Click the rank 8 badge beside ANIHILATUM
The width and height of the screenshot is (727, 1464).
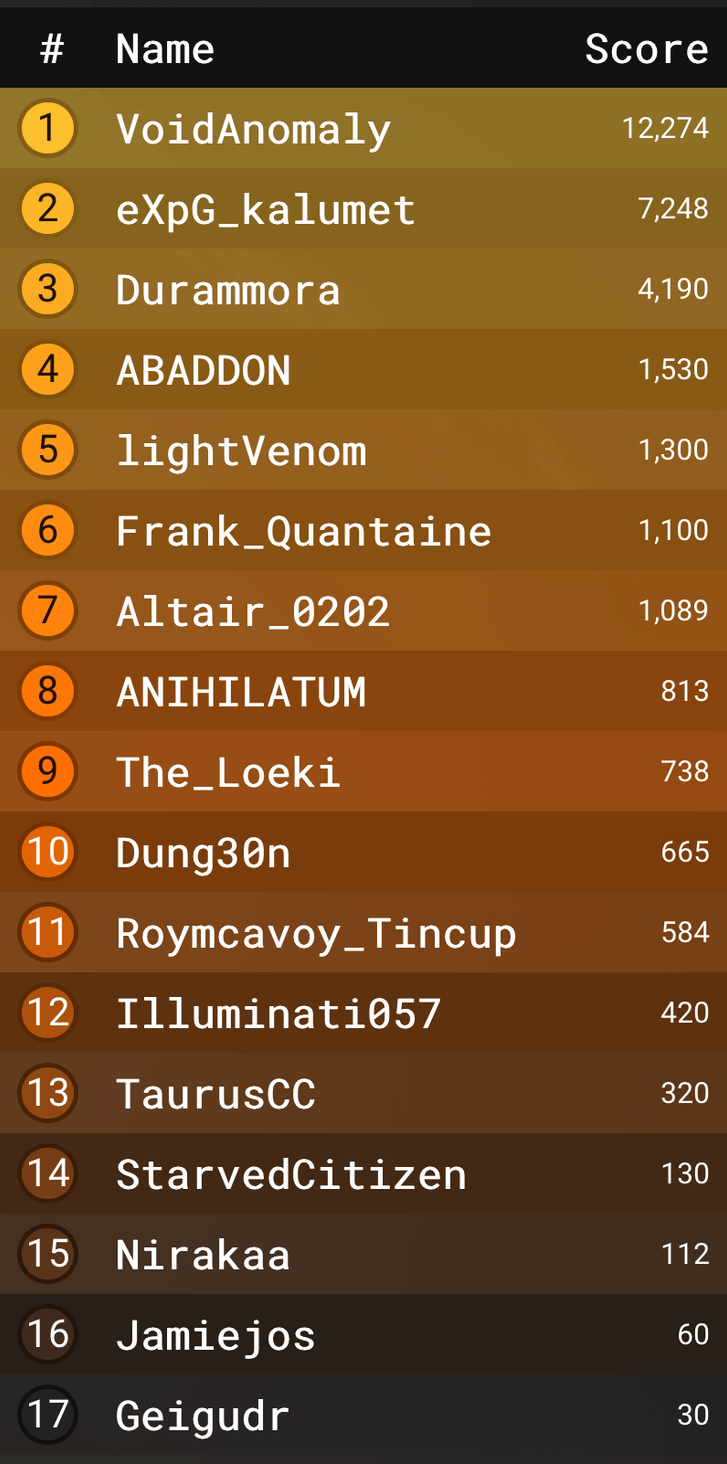click(47, 691)
